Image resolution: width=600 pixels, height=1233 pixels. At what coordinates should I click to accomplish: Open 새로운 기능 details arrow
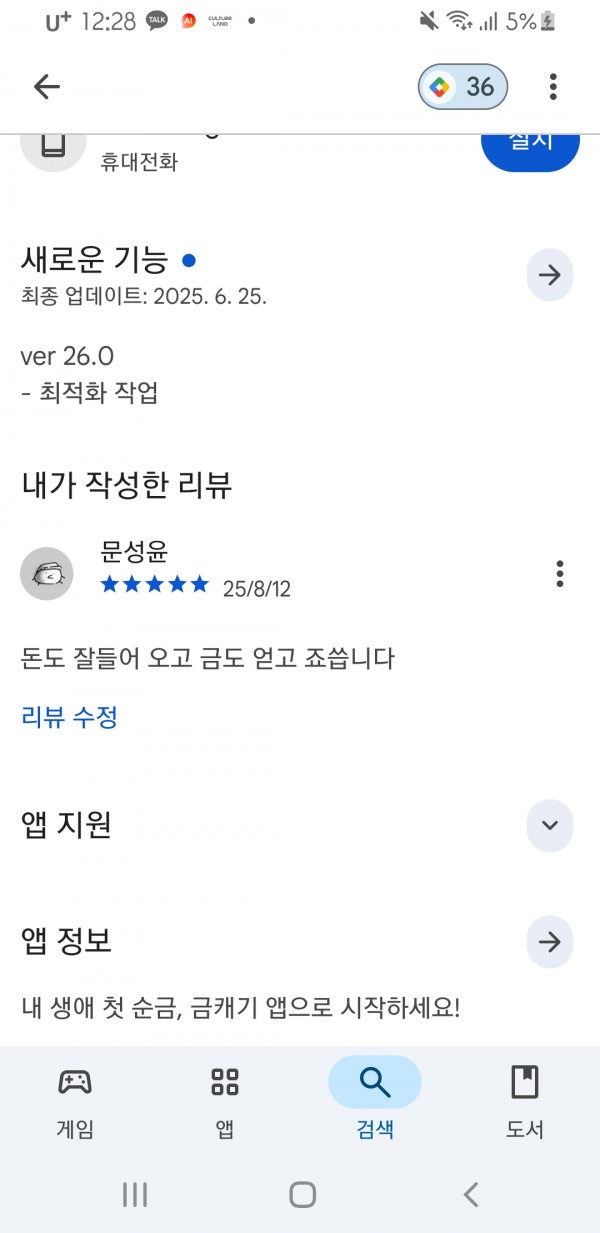click(x=550, y=275)
